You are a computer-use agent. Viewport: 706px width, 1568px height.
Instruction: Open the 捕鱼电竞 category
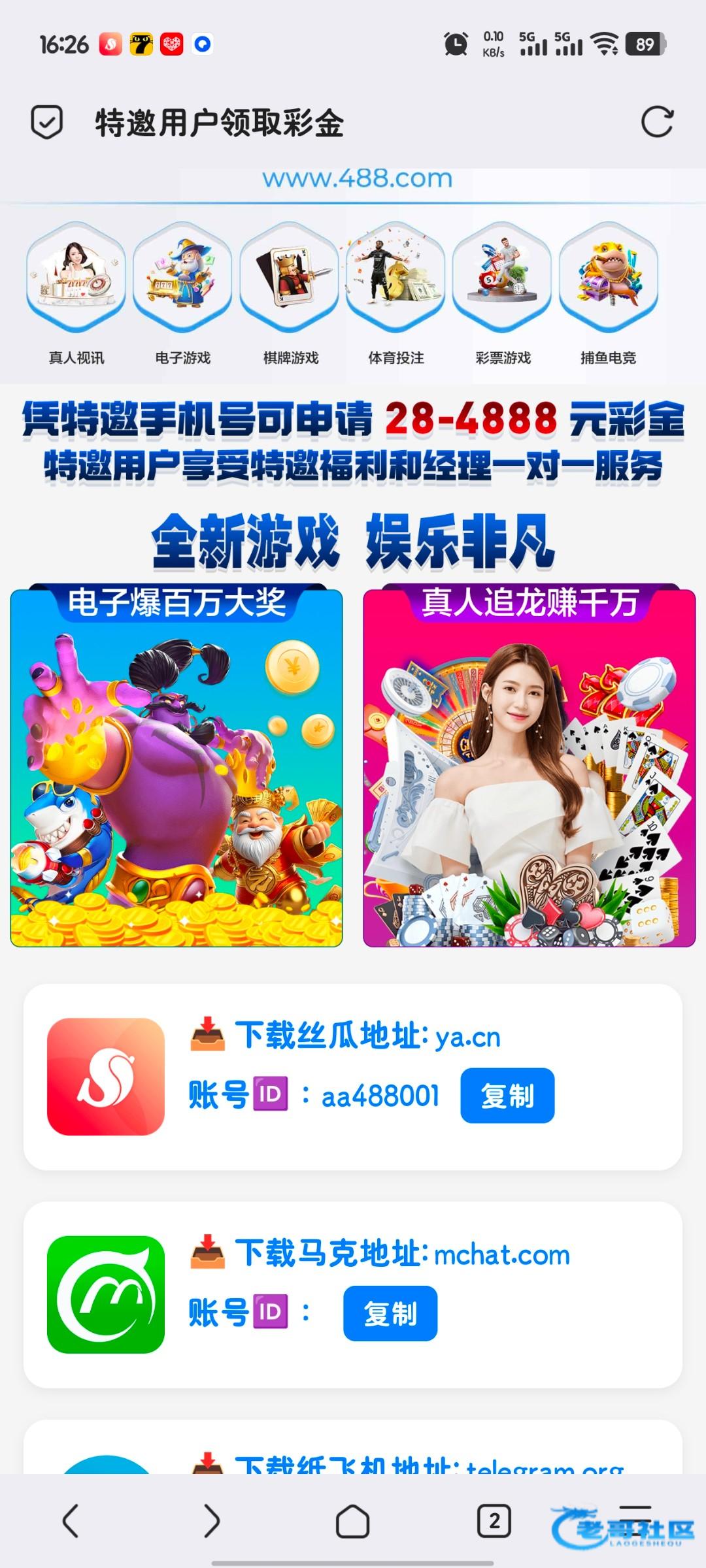click(609, 294)
